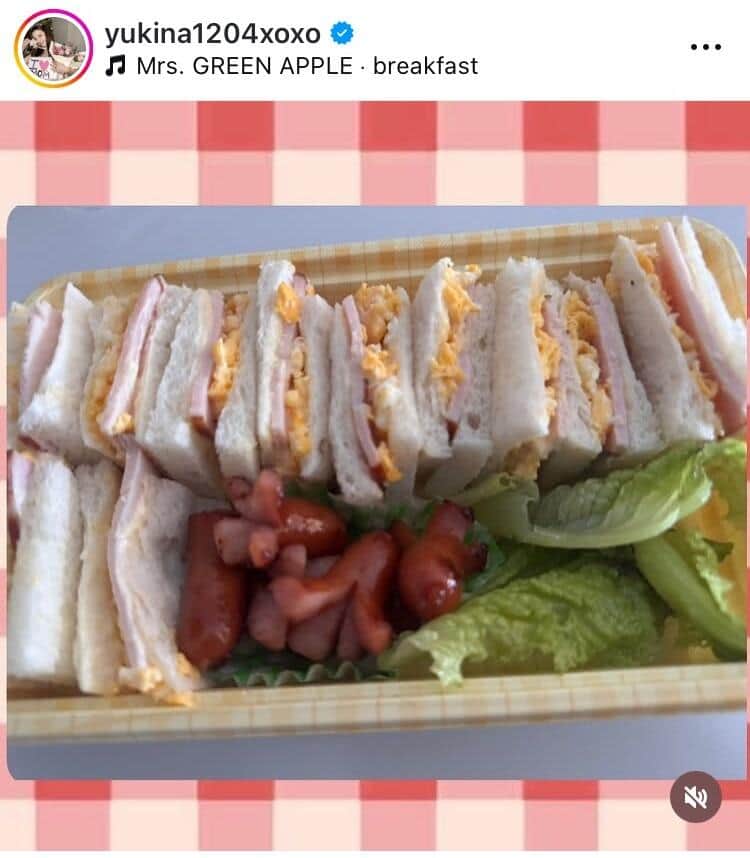Tap the sandwich video post

pos(375,470)
